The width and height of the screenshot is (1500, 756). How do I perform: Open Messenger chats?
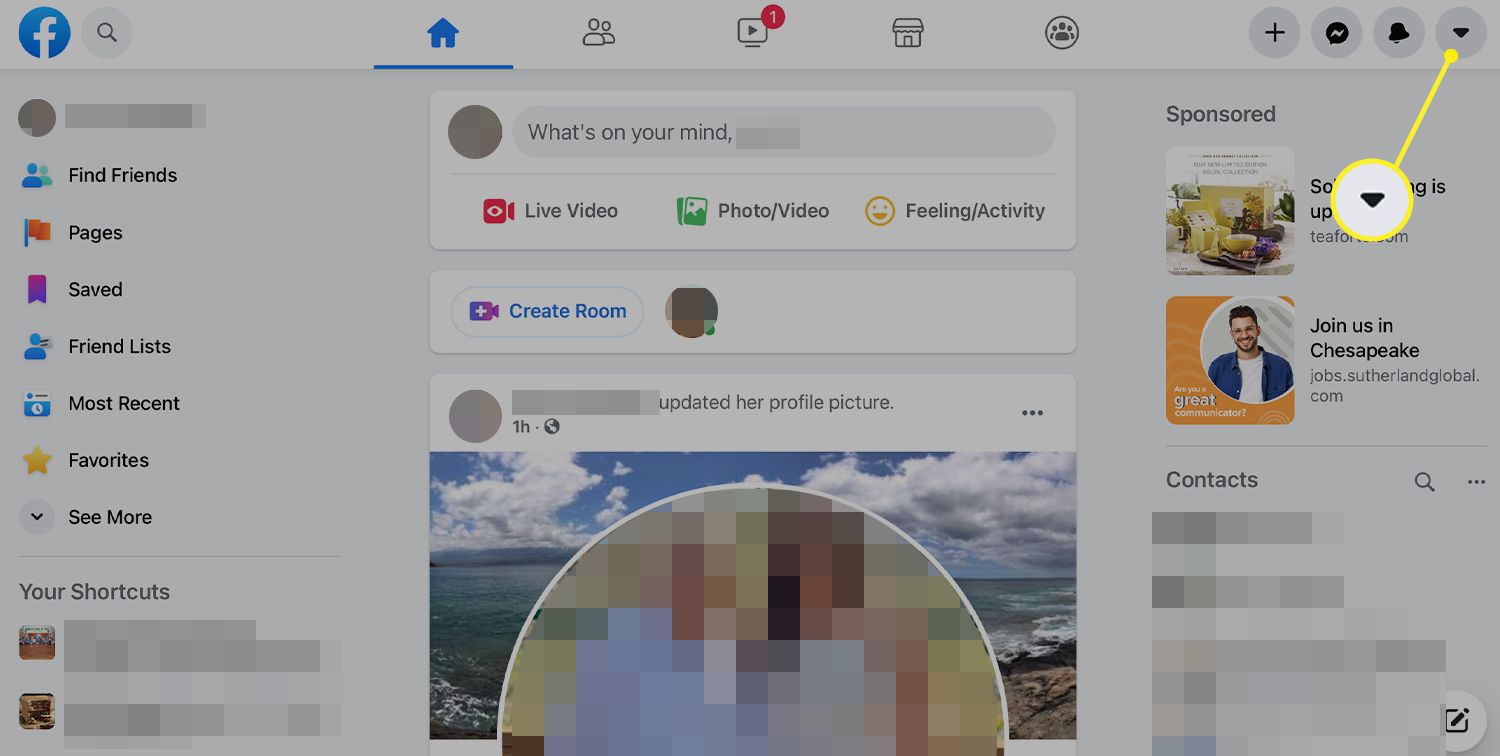pyautogui.click(x=1336, y=33)
